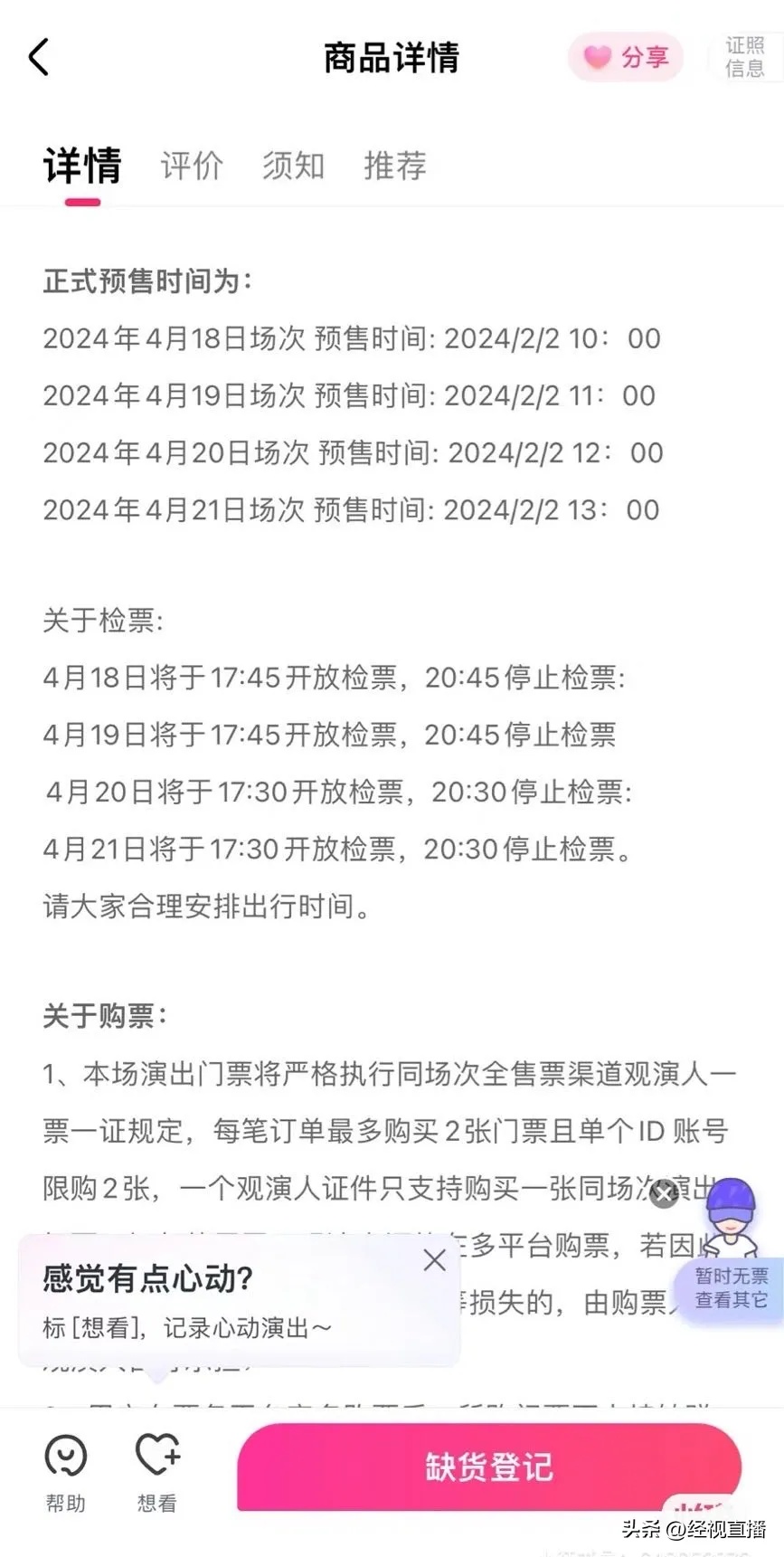Tap the 想看 heart-plus icon in bottom bar

pyautogui.click(x=156, y=1455)
